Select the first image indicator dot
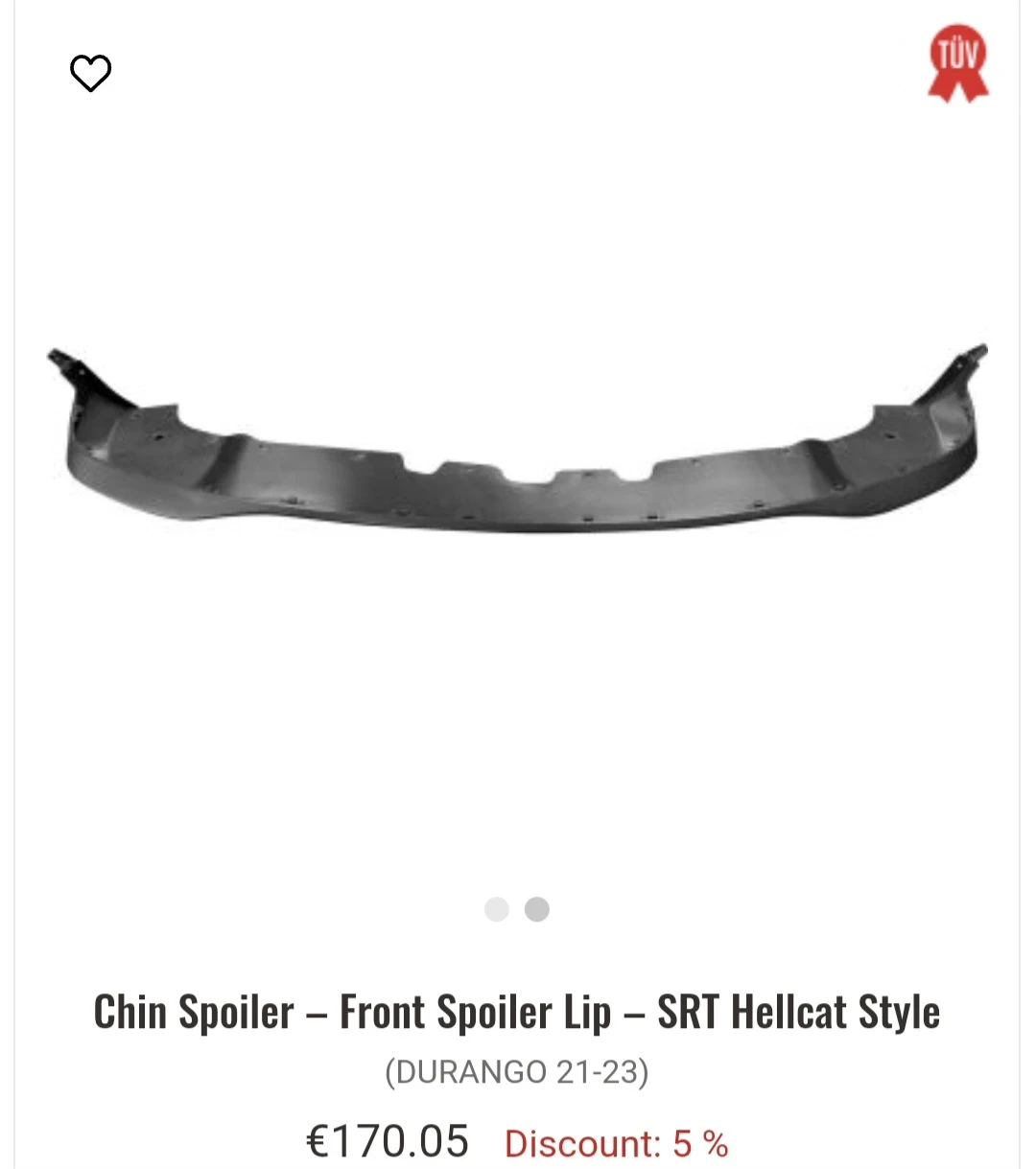 click(x=496, y=909)
